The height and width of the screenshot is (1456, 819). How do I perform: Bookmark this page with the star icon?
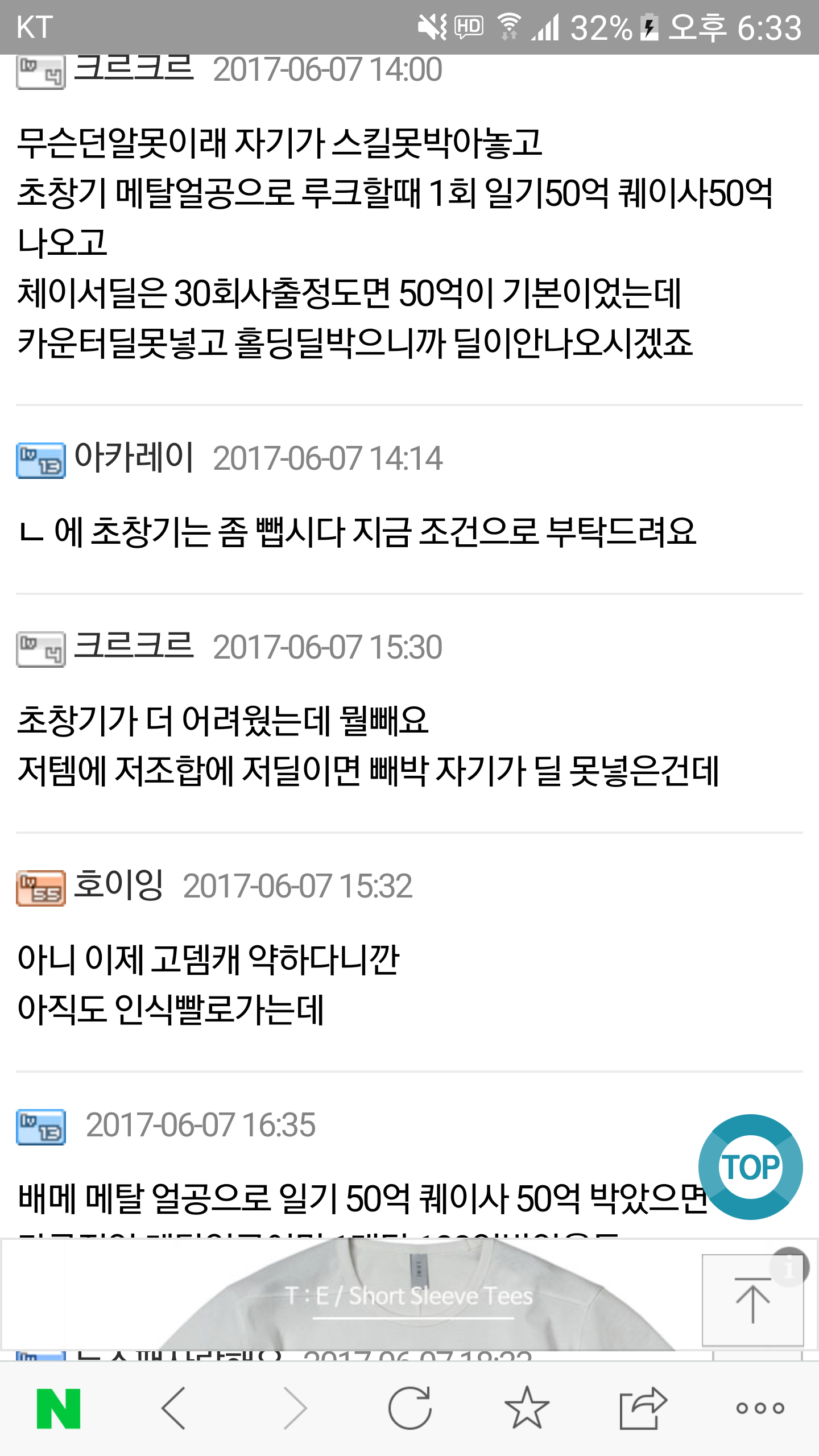point(527,1408)
